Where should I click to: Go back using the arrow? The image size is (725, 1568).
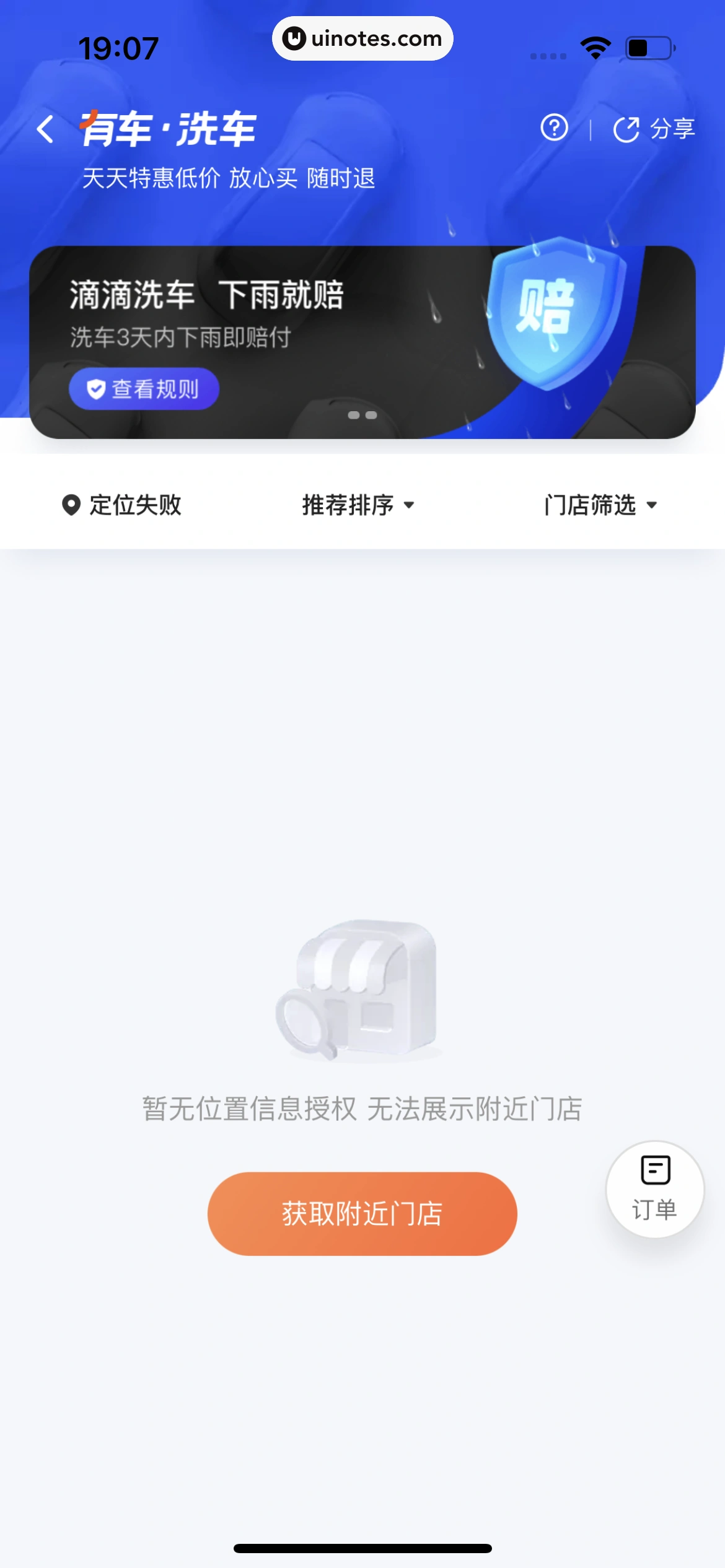pos(45,129)
